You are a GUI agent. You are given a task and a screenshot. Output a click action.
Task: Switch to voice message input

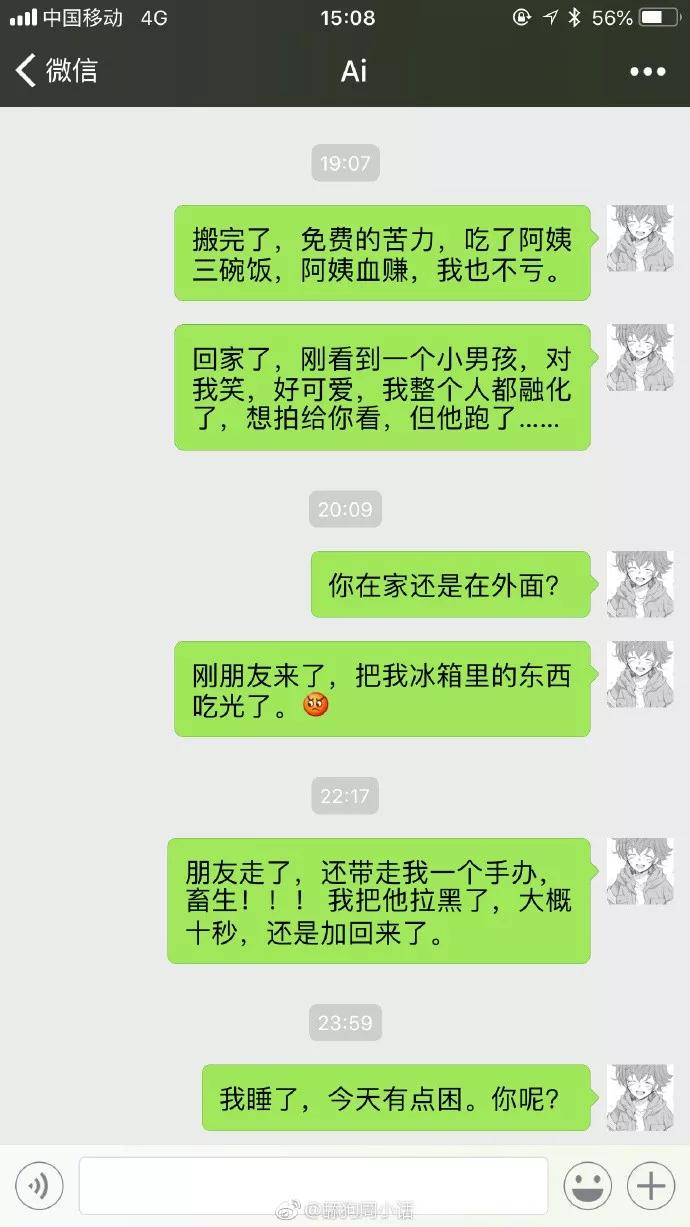tap(40, 1186)
